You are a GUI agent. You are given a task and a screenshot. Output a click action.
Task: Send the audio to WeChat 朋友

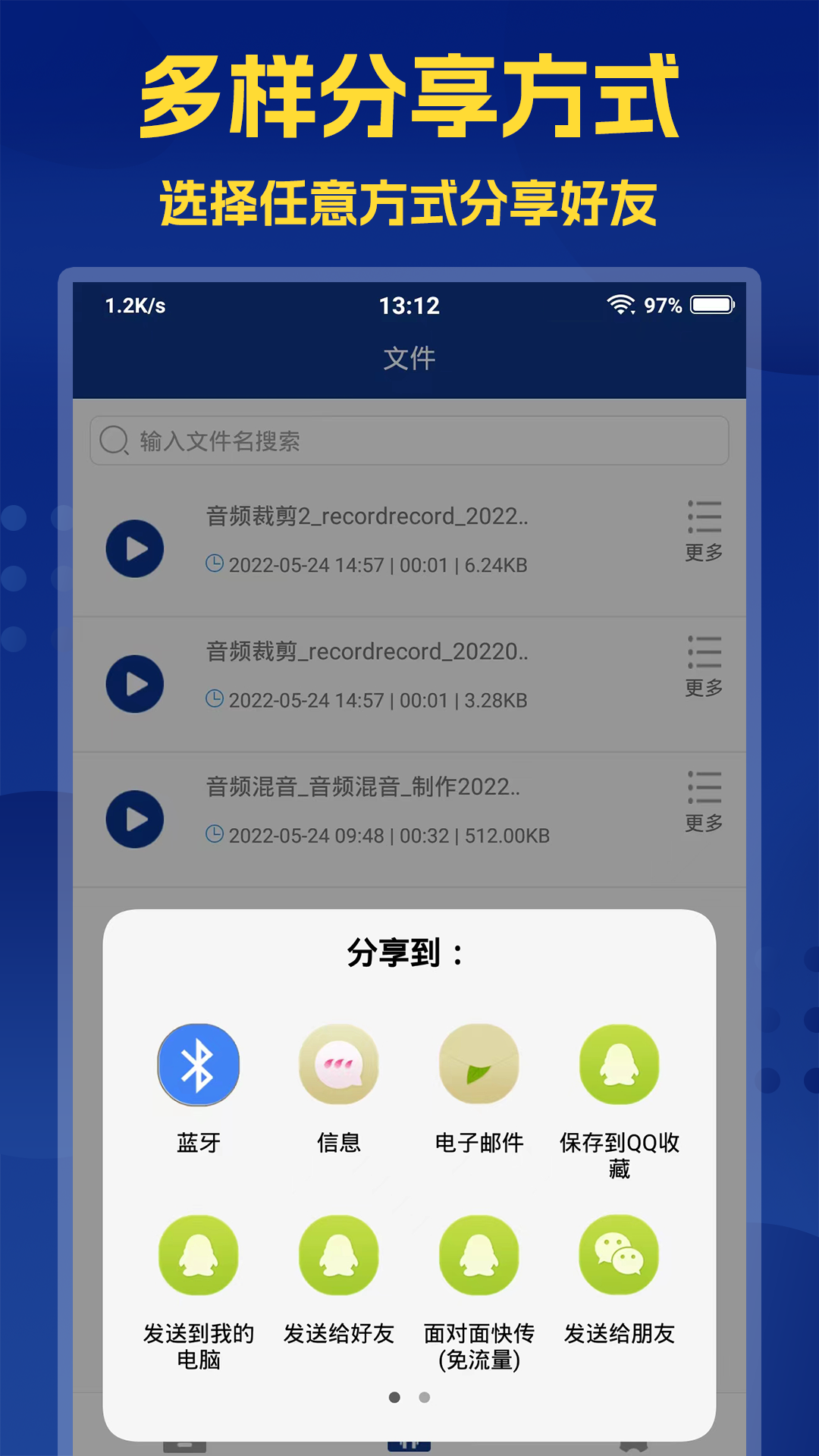(620, 1255)
